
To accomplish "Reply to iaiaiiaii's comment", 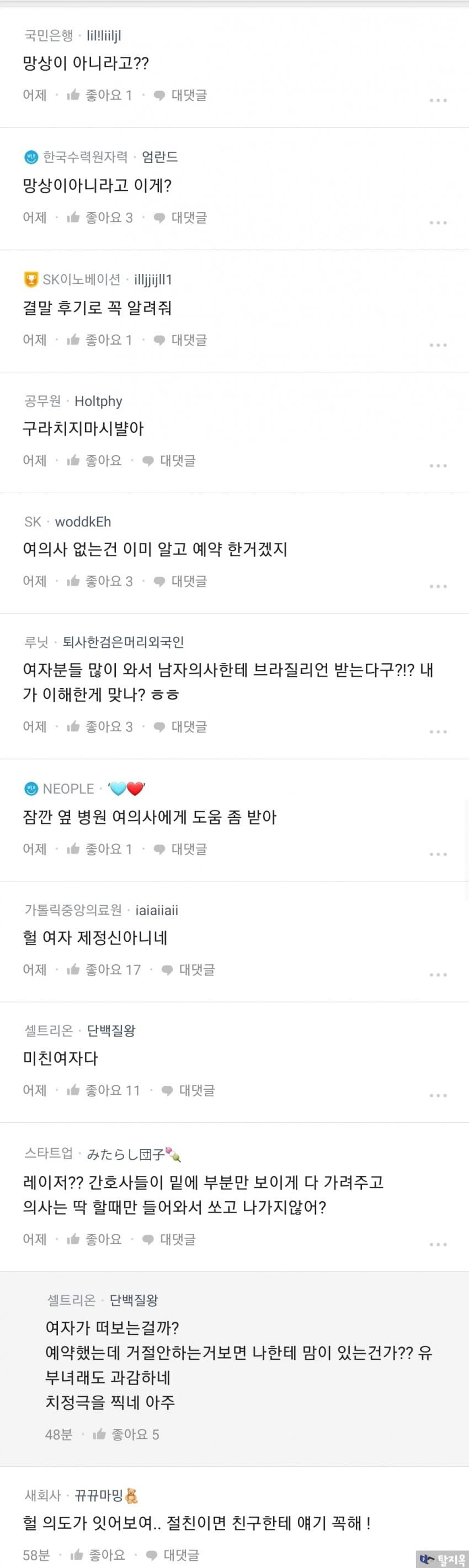I will [x=188, y=970].
